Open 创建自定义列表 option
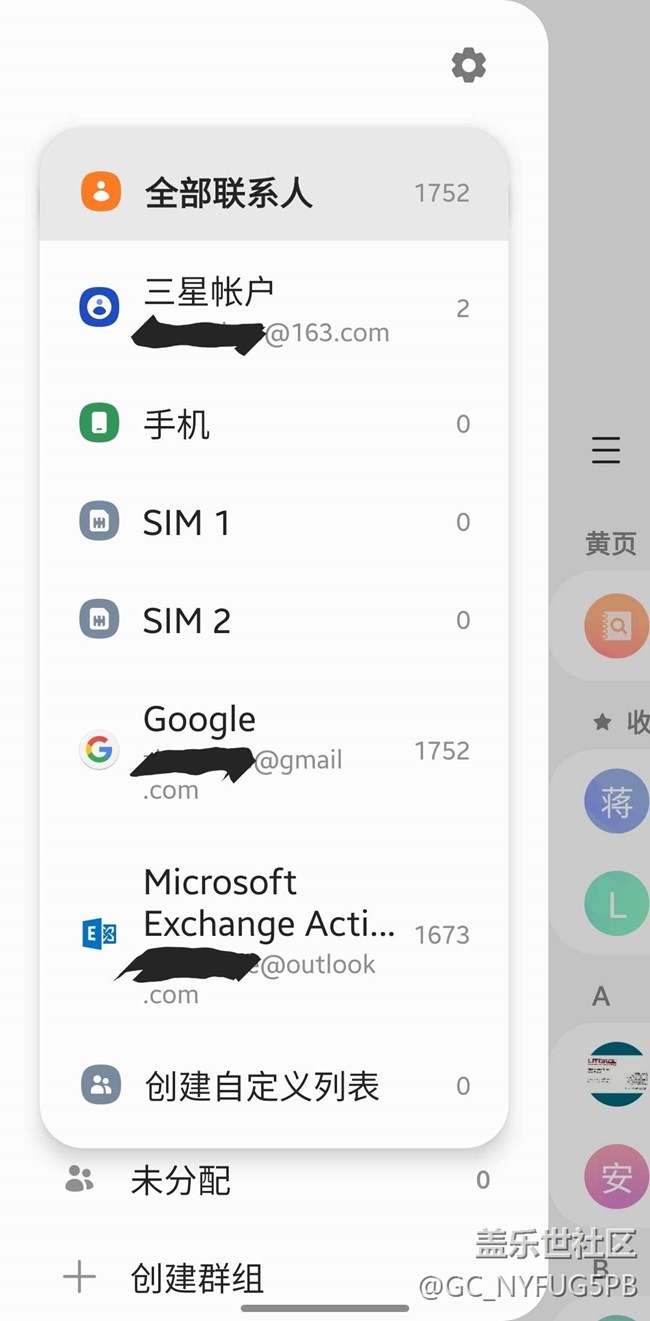This screenshot has height=1321, width=650. 274,1086
